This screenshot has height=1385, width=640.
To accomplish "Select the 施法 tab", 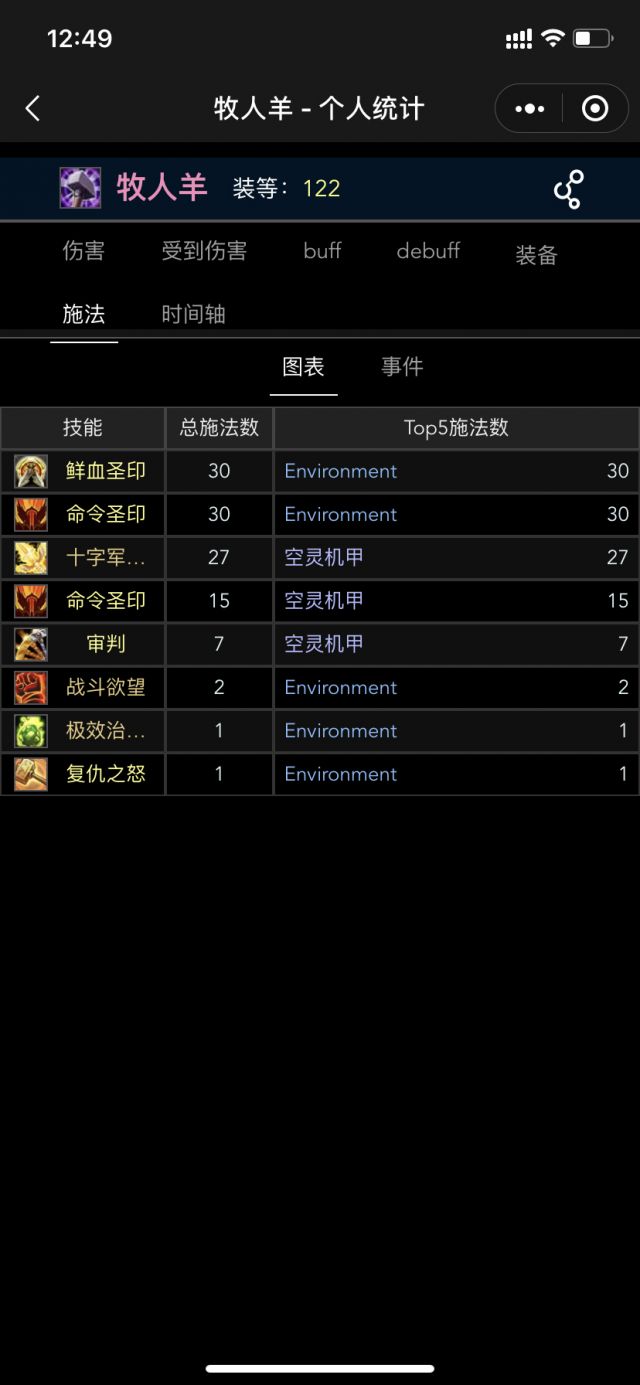I will pos(83,314).
